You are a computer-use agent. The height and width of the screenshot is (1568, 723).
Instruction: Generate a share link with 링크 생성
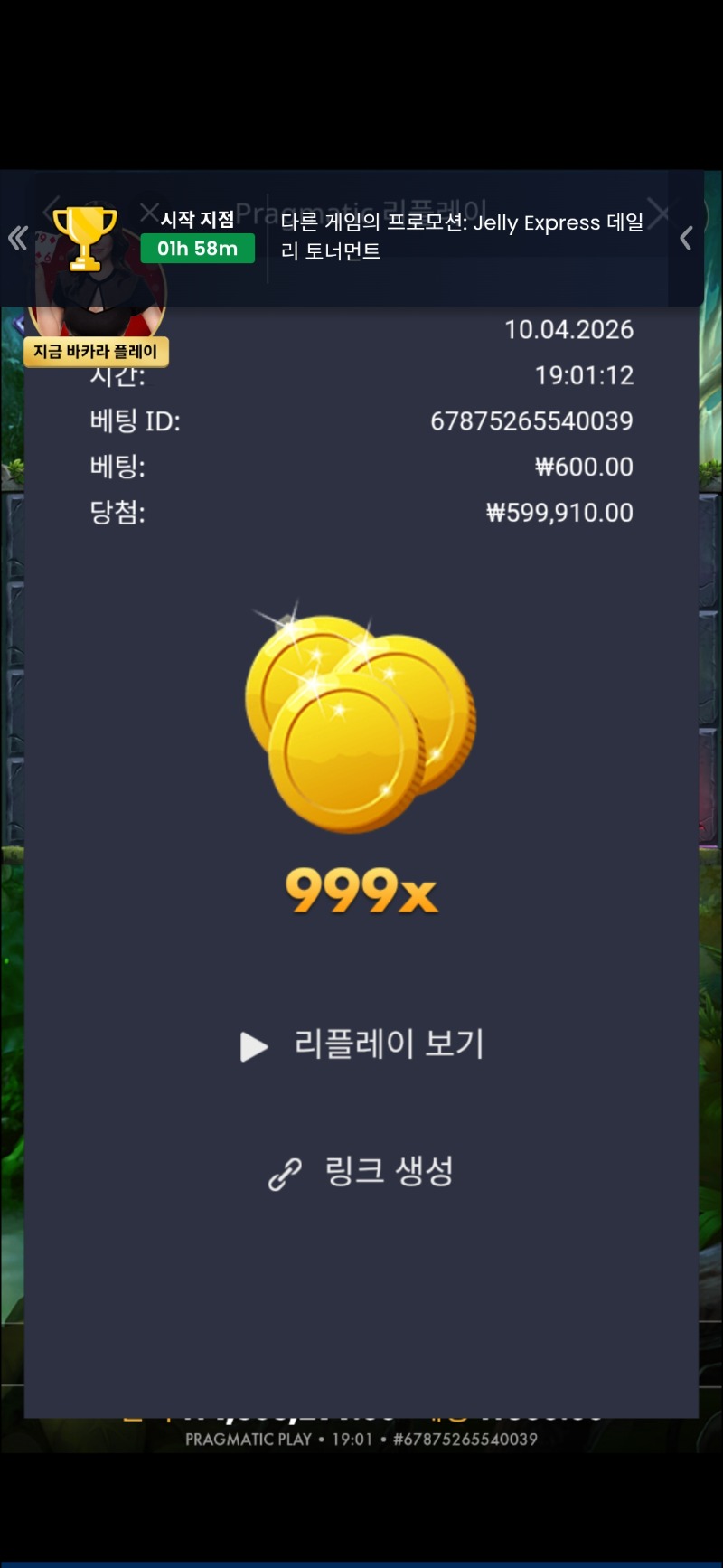[361, 1172]
